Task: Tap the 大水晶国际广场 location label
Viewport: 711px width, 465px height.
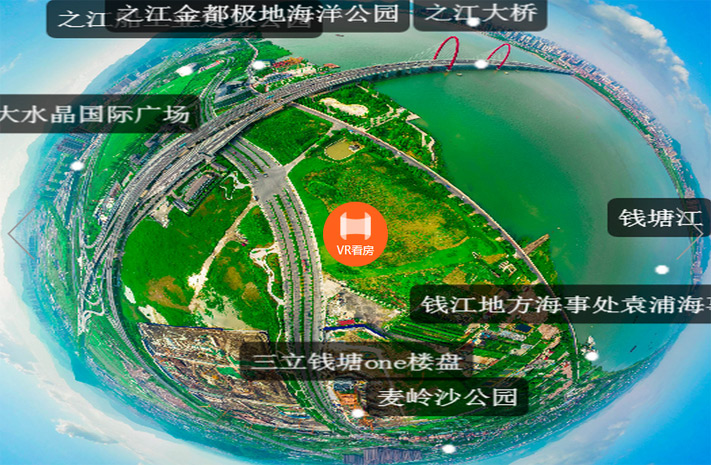Action: coord(95,114)
